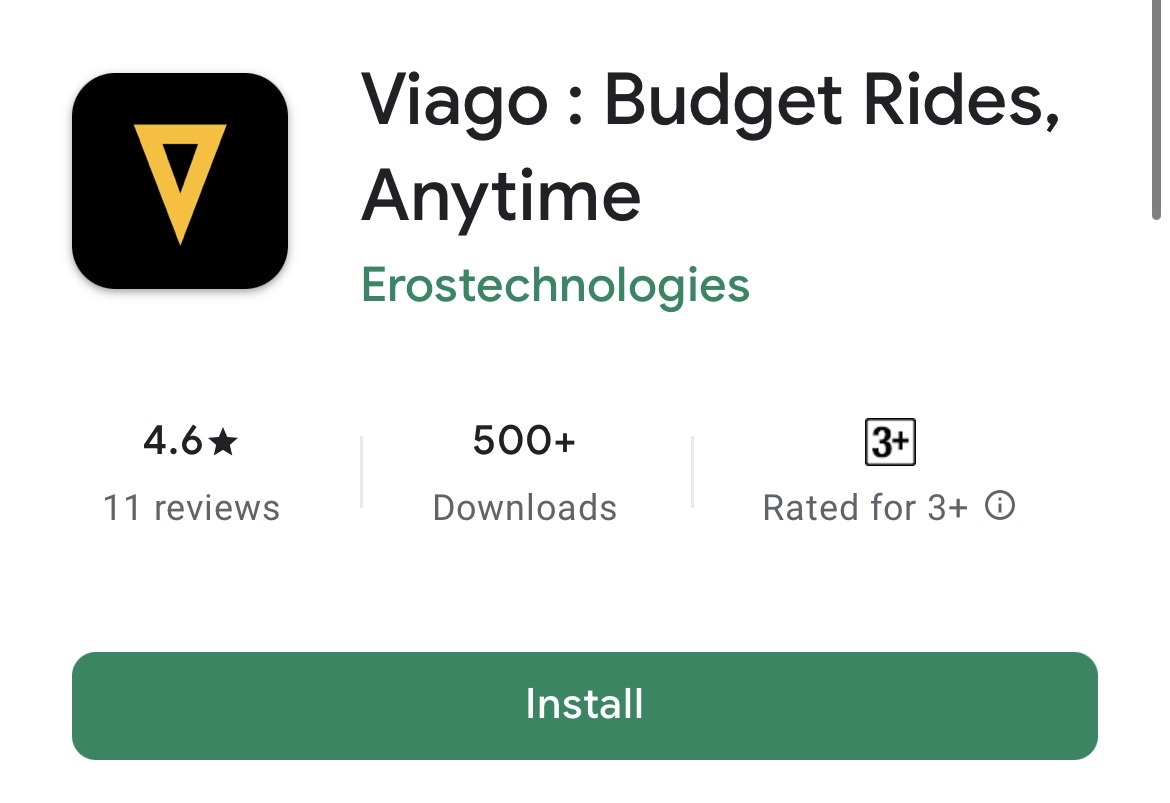Open the Erostechnologies developer page
Screen dimensions: 1170x803
[x=555, y=285]
